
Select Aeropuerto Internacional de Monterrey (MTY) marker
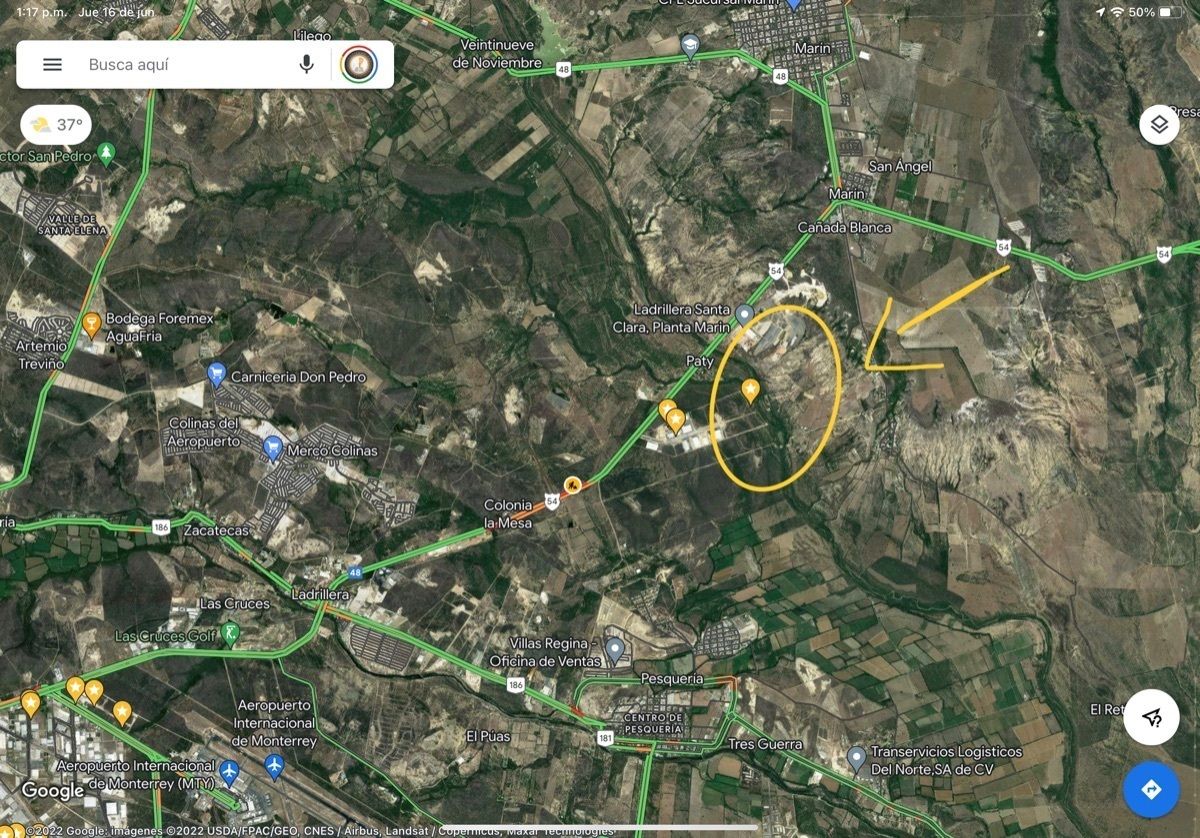tap(230, 771)
